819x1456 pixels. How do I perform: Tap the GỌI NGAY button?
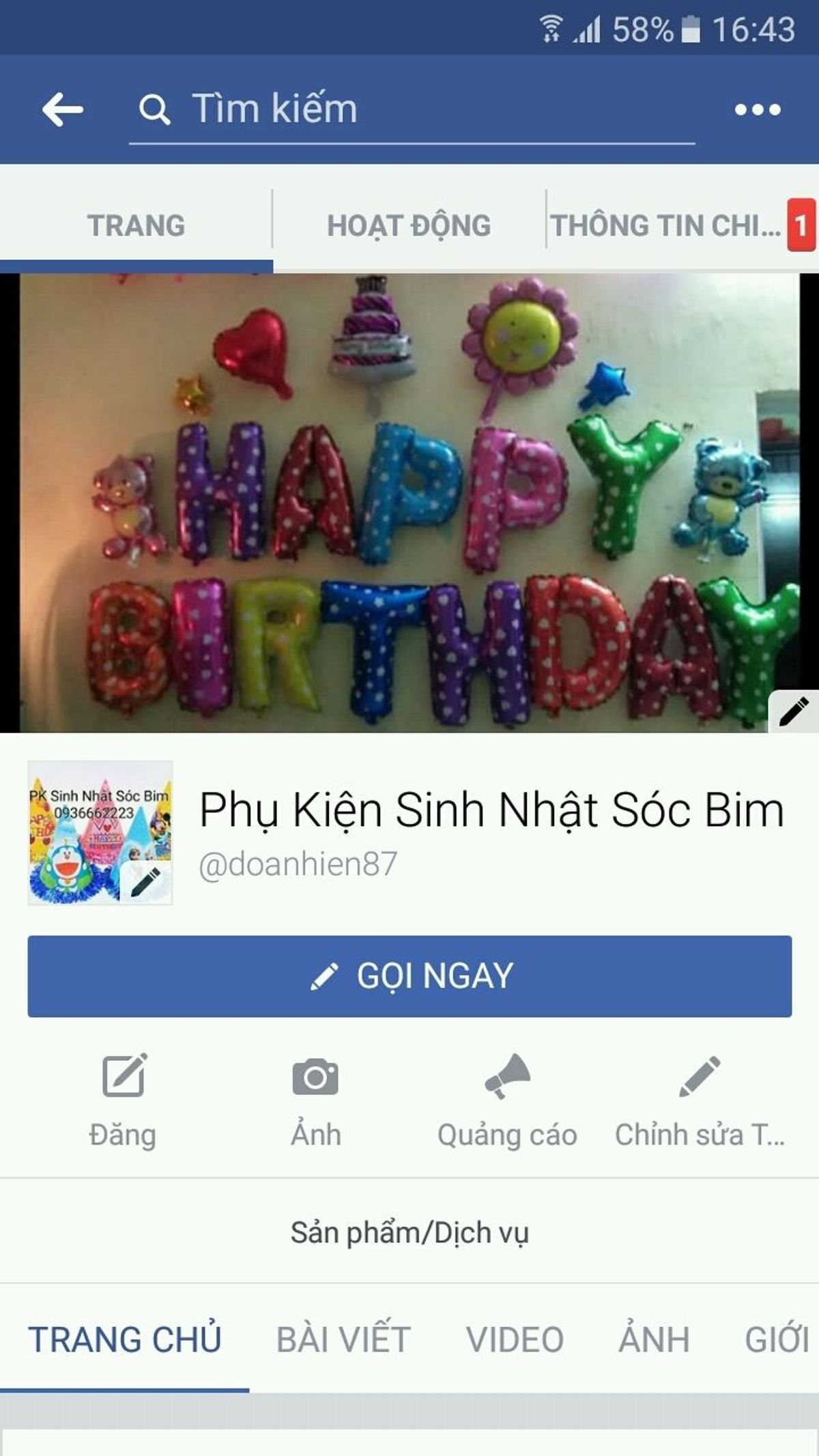409,975
